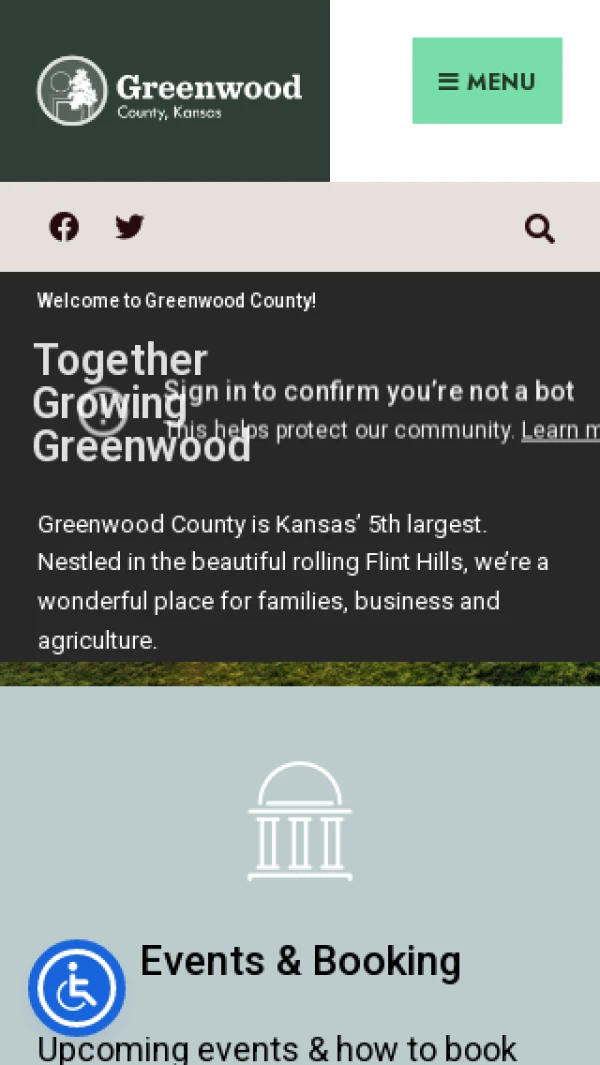The image size is (600, 1065).
Task: Visit the county's Facebook page
Action: click(64, 227)
